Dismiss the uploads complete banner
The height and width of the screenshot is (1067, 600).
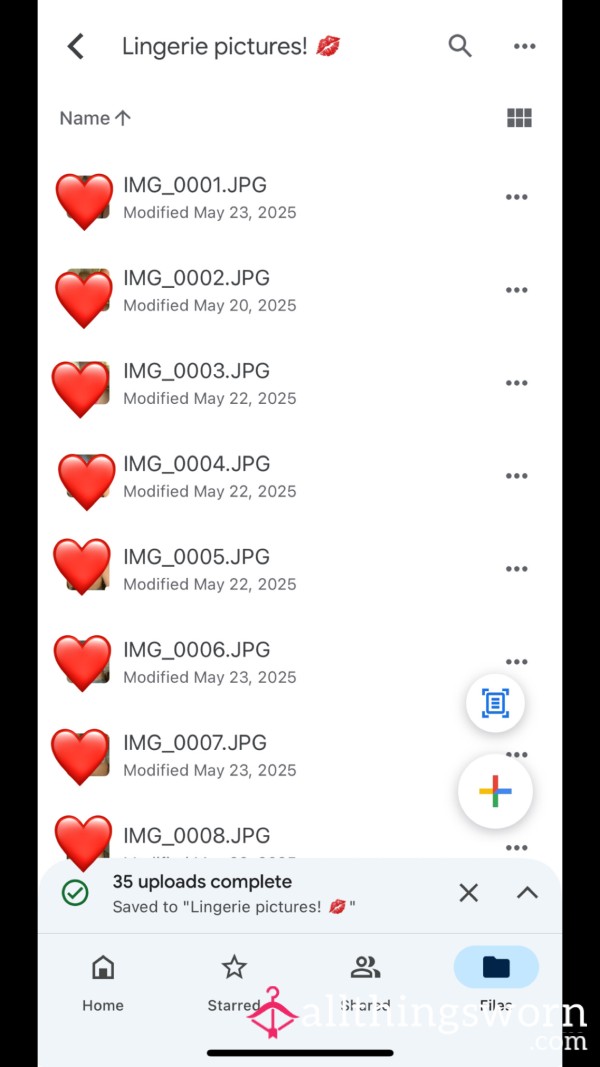coord(469,893)
